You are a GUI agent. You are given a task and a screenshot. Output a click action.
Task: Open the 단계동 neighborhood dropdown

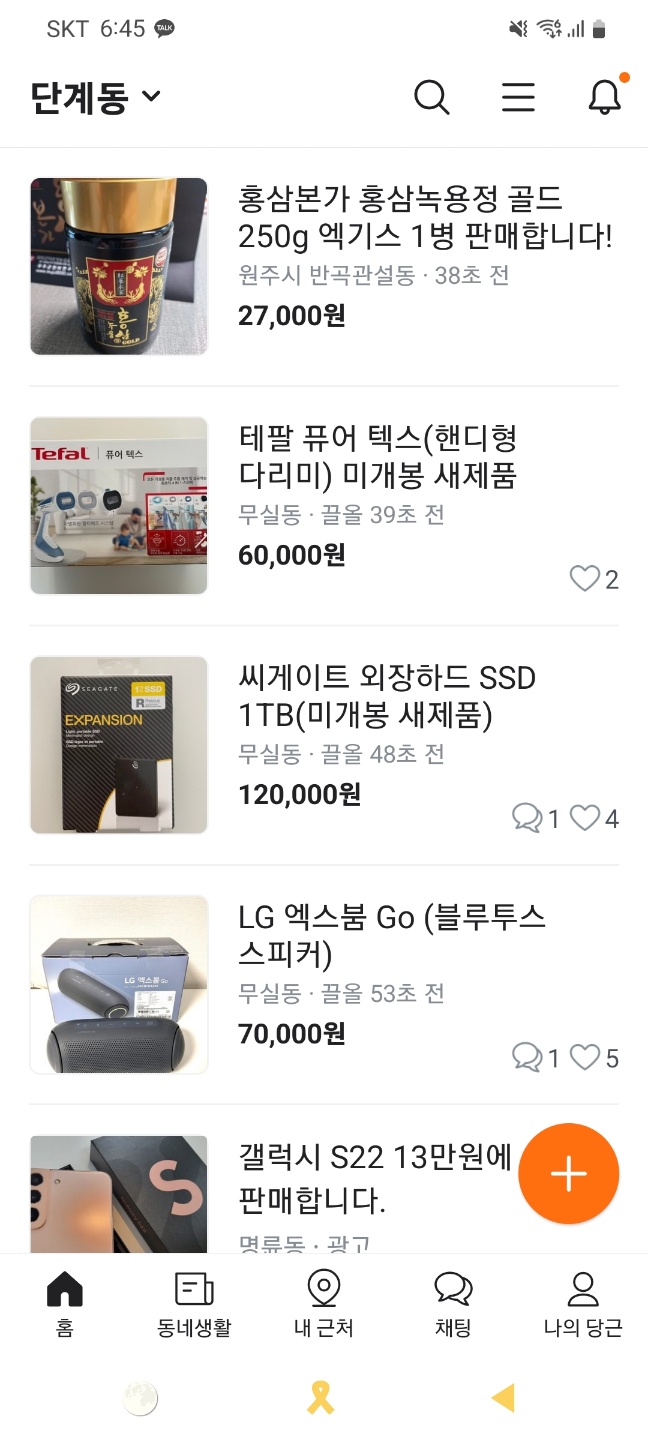[95, 98]
